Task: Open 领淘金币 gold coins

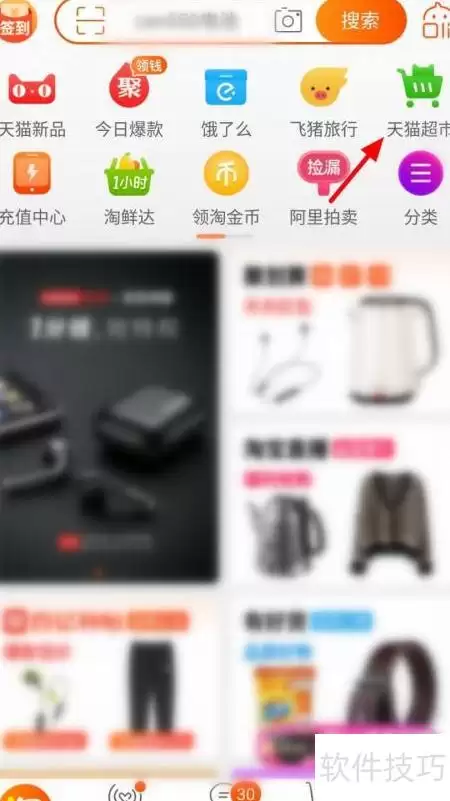Action: (226, 189)
